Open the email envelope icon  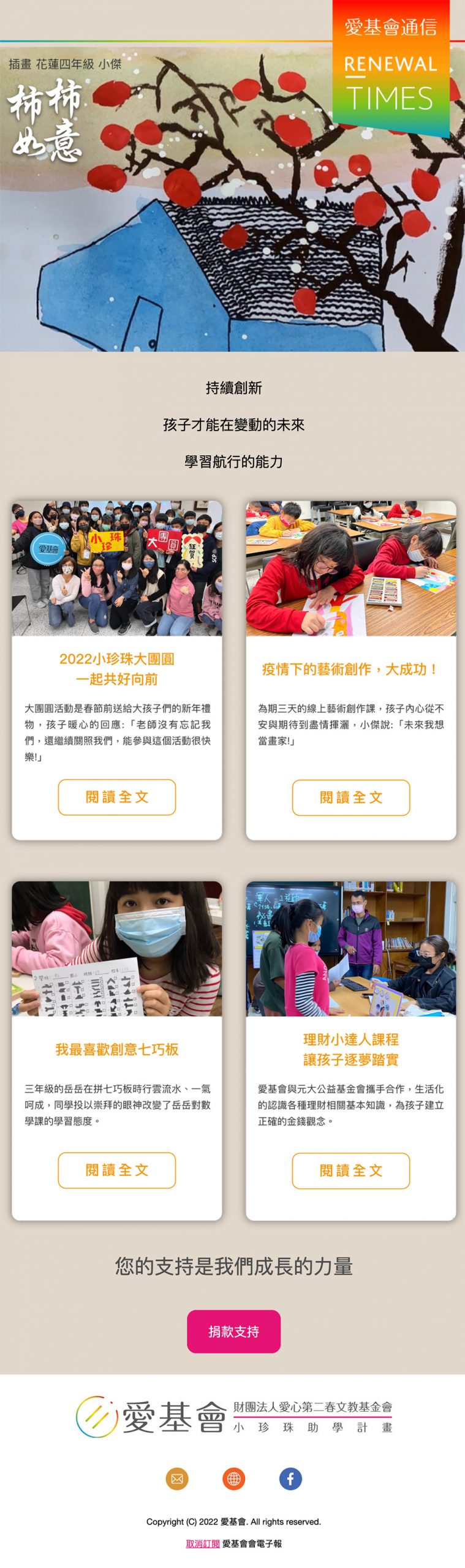click(x=177, y=1479)
